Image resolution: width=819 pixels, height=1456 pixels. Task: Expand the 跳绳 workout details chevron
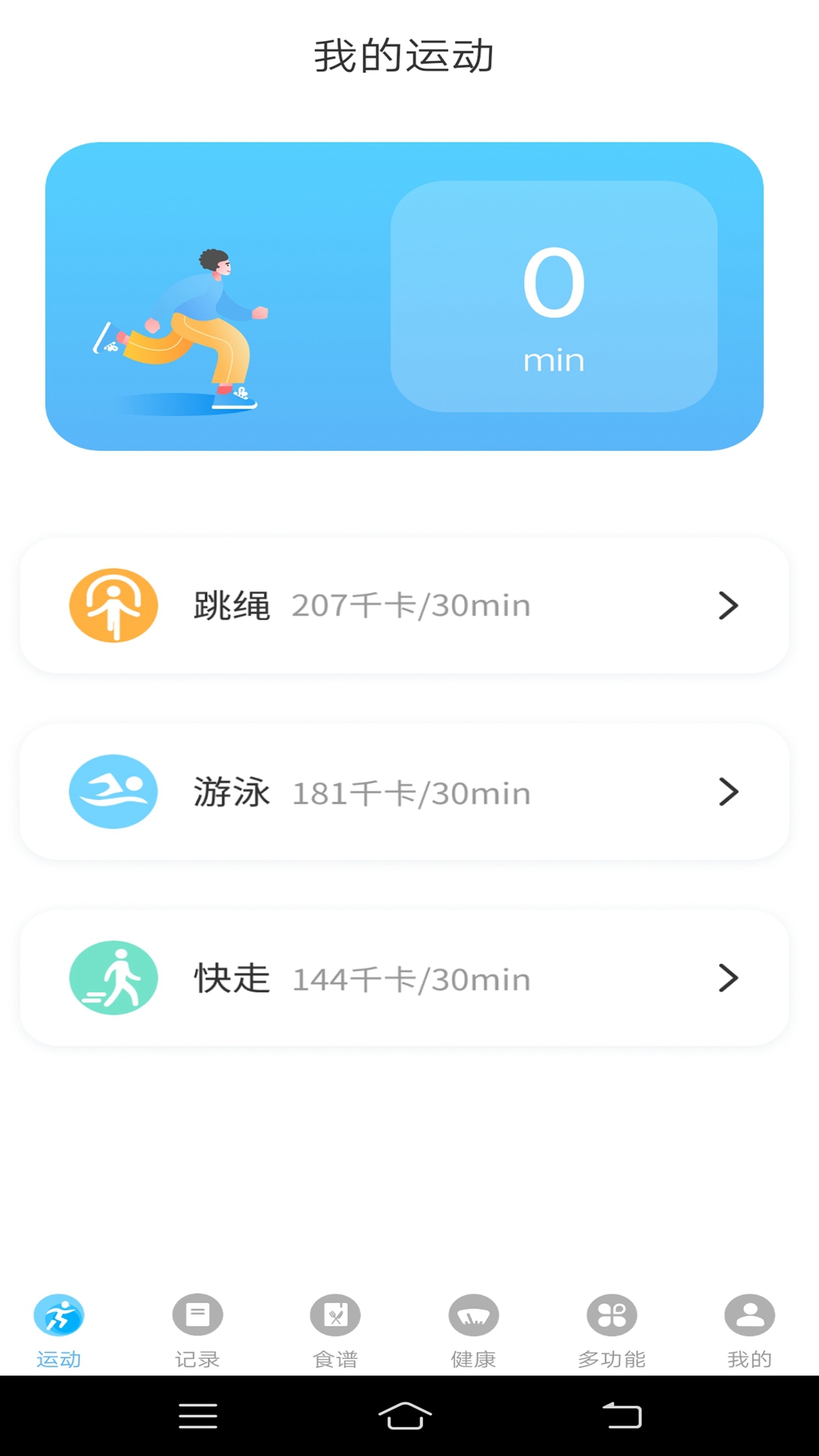[x=728, y=604]
